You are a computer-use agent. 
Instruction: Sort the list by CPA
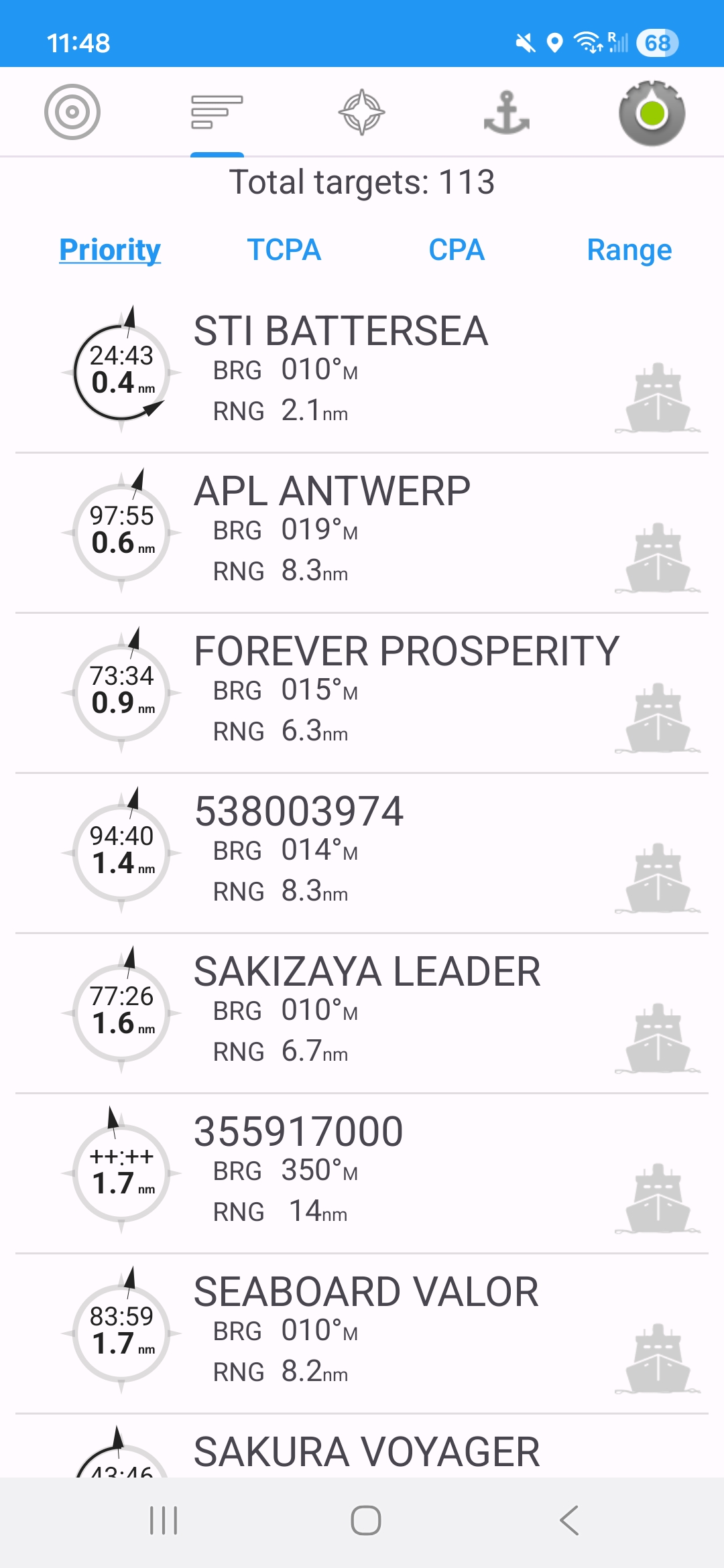coord(457,250)
